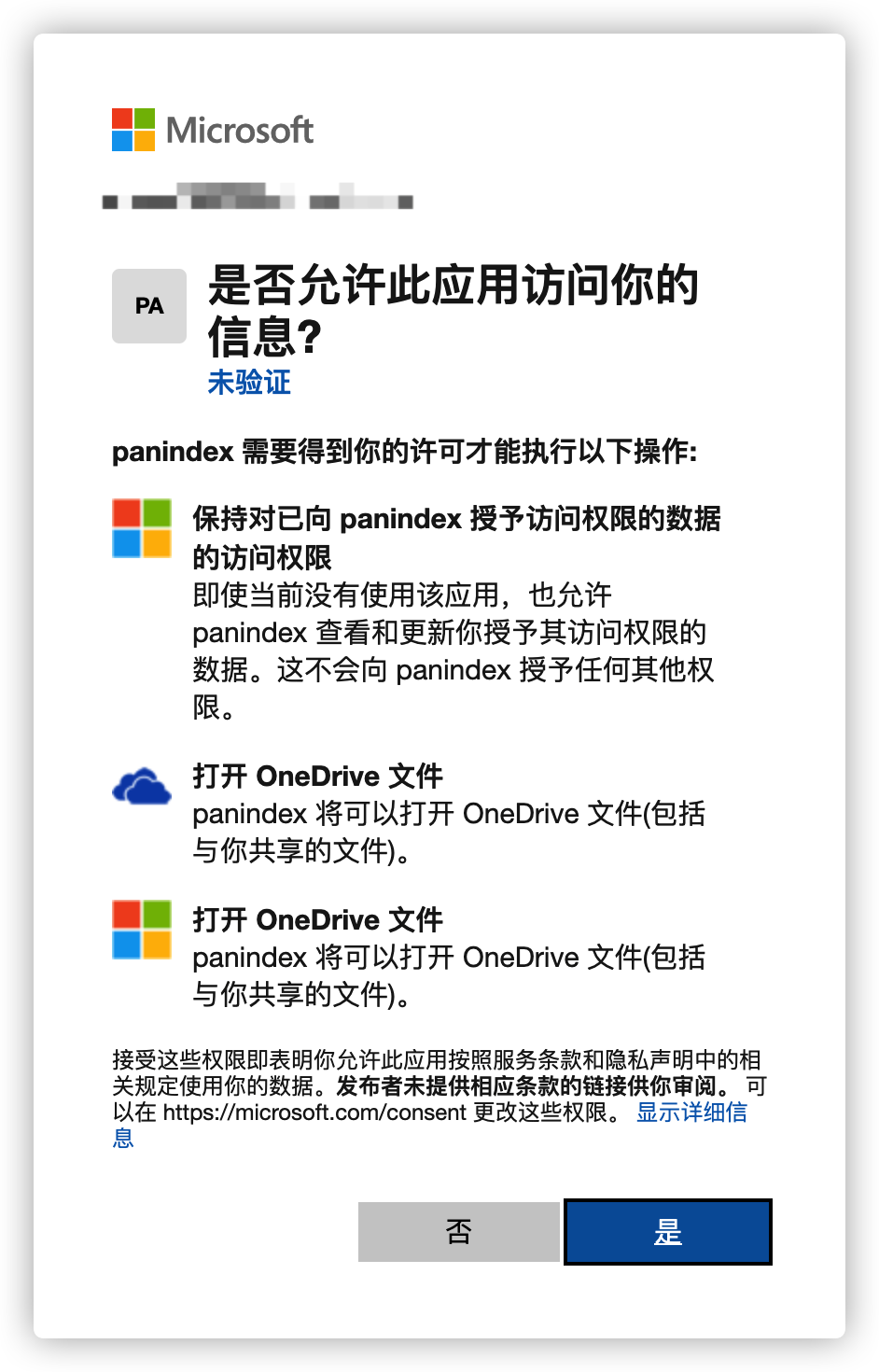879x1372 pixels.
Task: Select the PA app icon
Action: 148,305
